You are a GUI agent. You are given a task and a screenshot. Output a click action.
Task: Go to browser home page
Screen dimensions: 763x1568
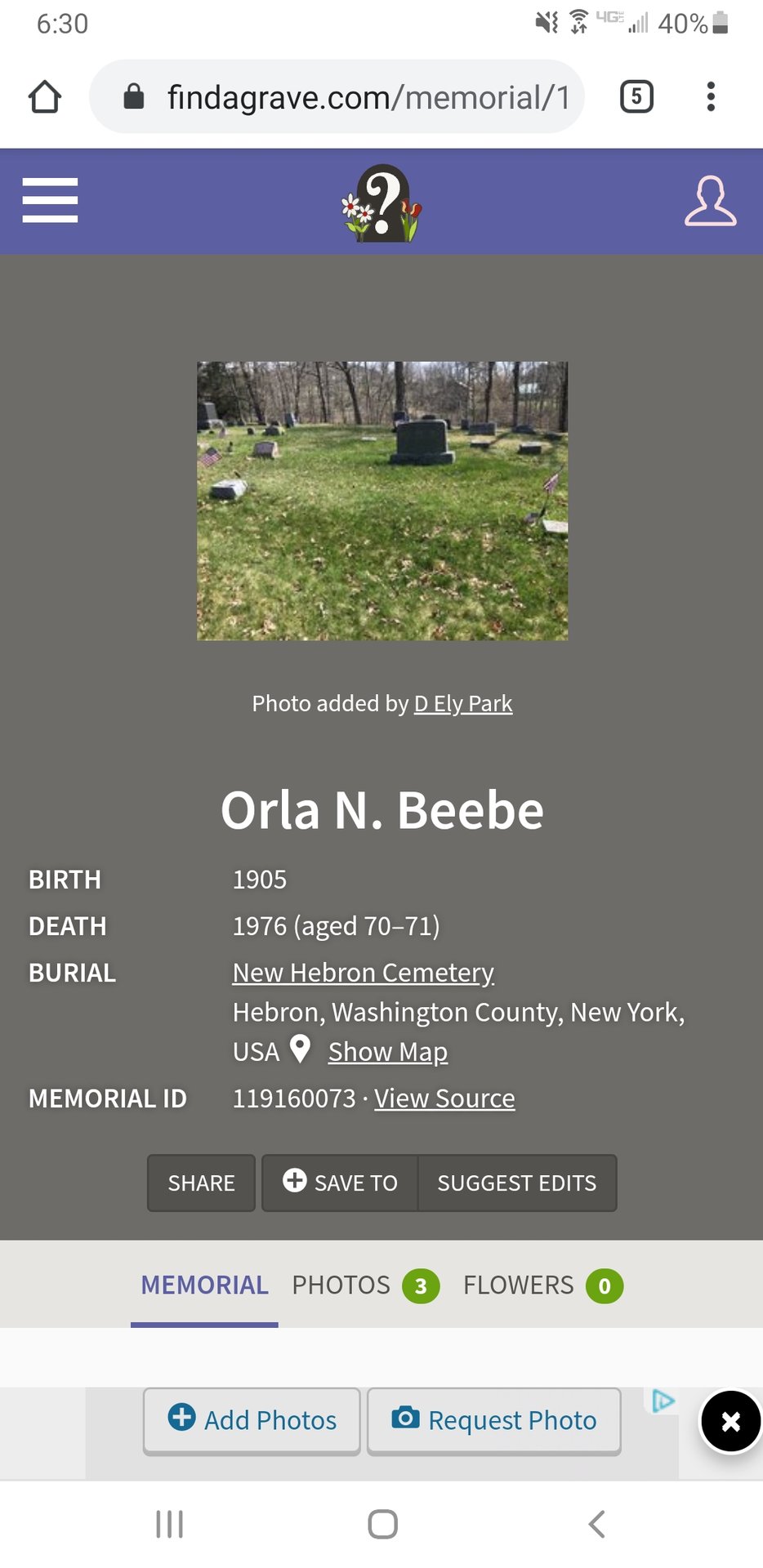pos(45,97)
